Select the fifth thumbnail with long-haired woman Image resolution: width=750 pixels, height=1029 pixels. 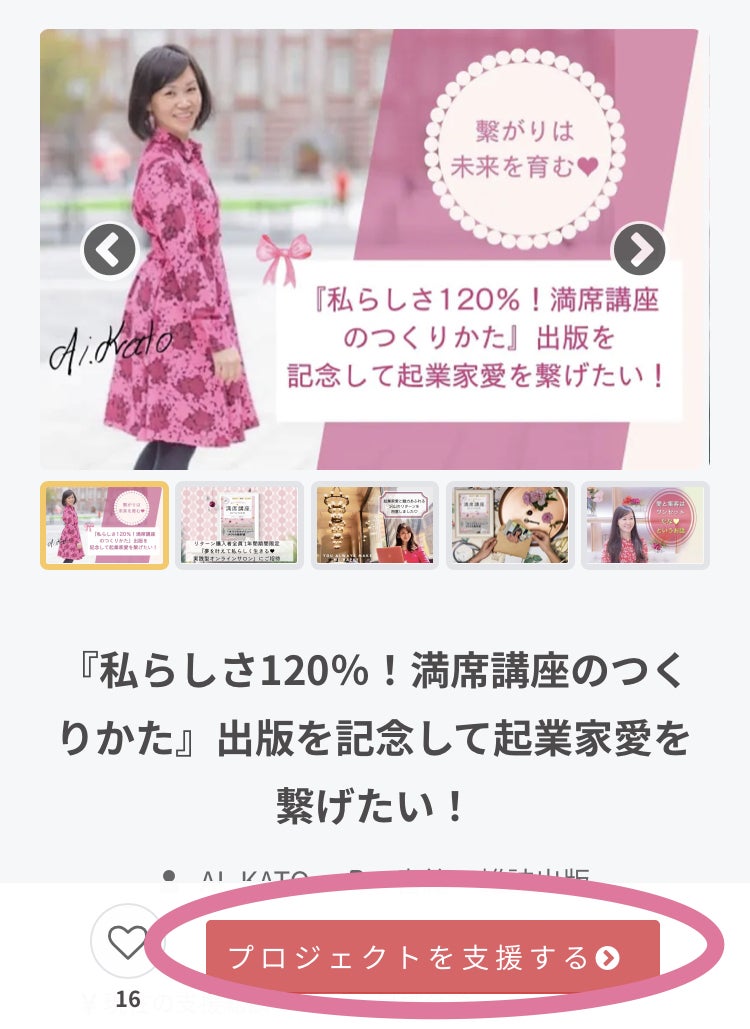pyautogui.click(x=645, y=525)
